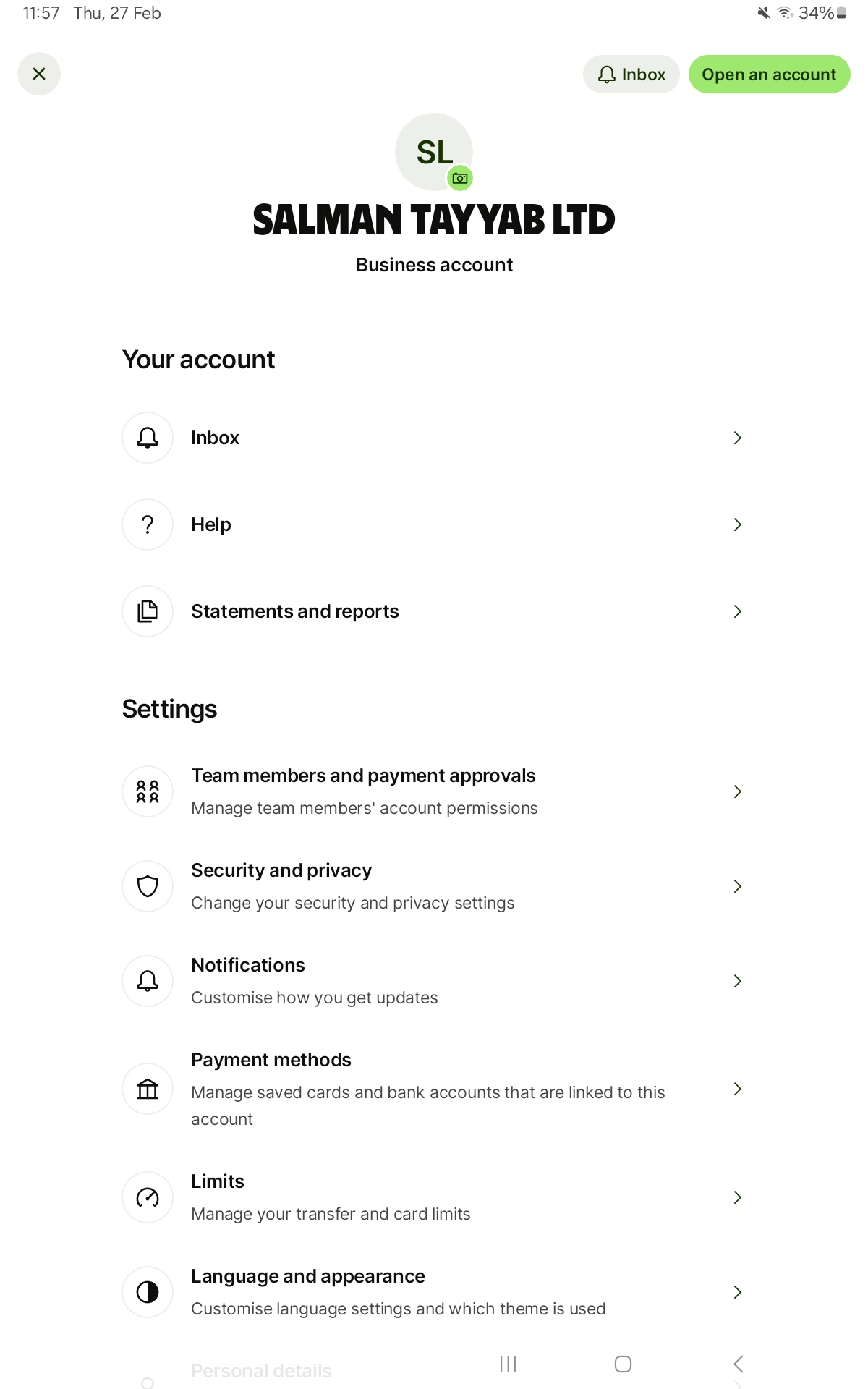Open Help

tap(434, 524)
